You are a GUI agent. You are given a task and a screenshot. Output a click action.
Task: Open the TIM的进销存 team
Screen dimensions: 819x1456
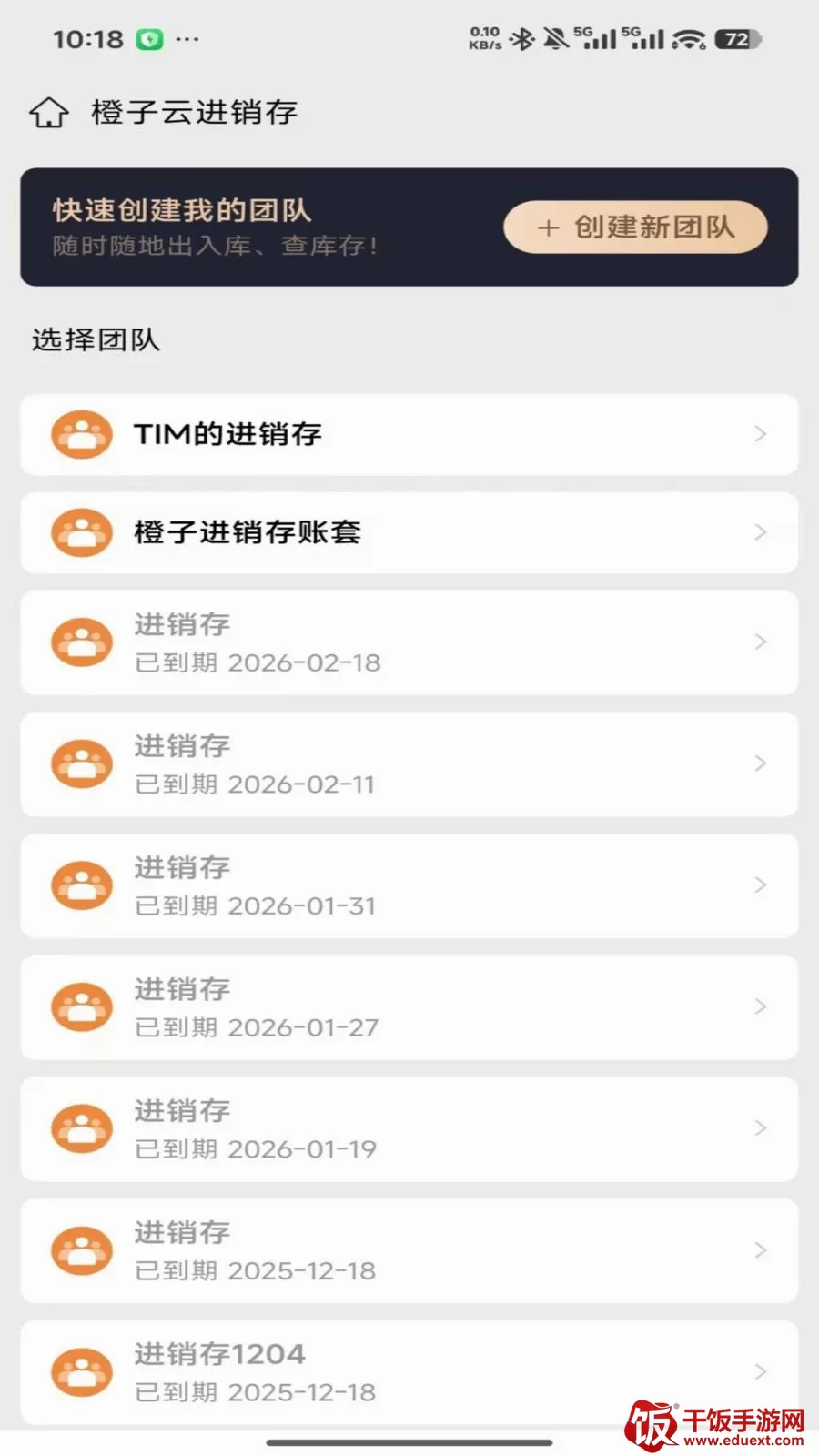point(409,434)
